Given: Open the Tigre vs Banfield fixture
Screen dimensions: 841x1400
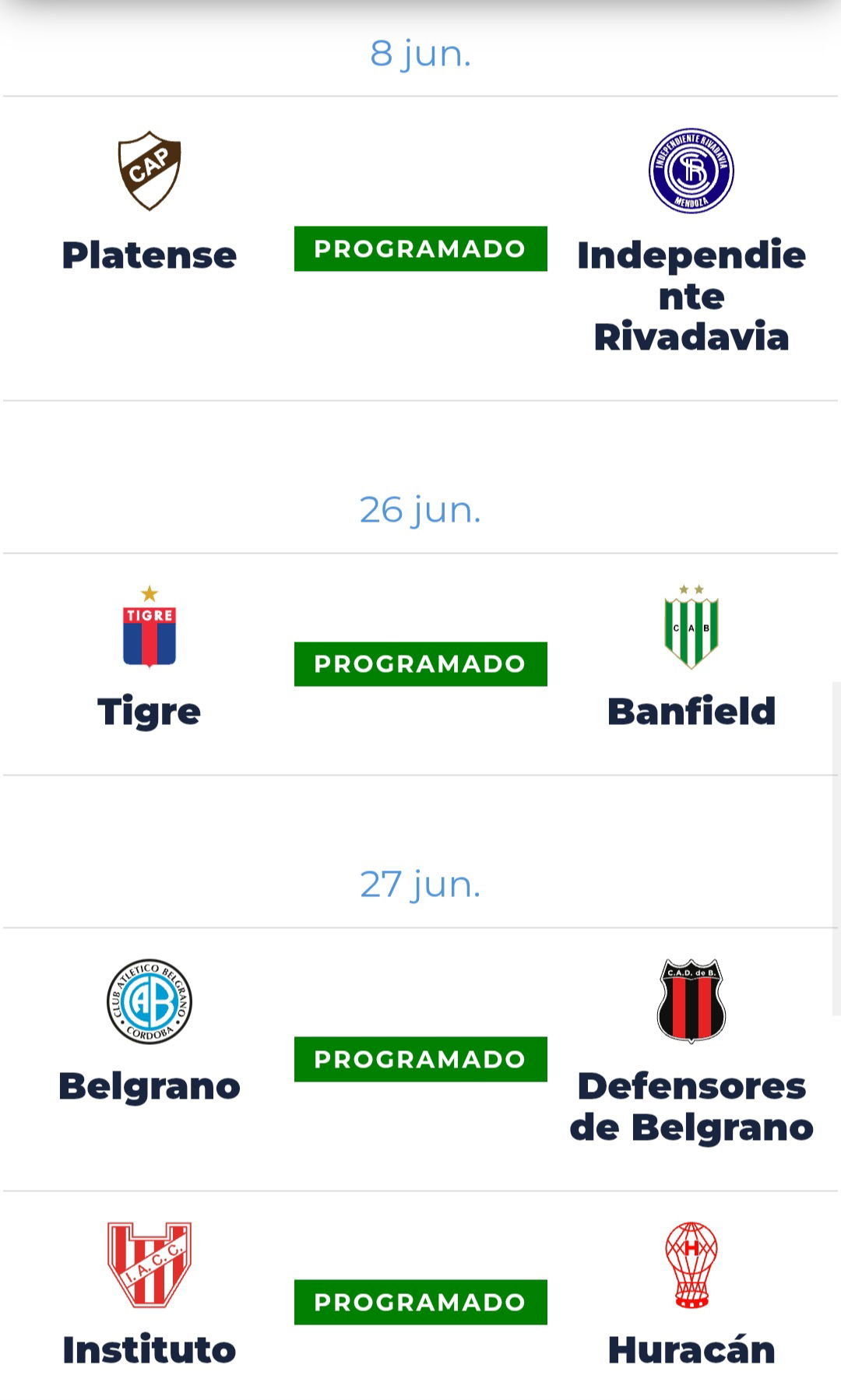Looking at the screenshot, I should point(420,664).
